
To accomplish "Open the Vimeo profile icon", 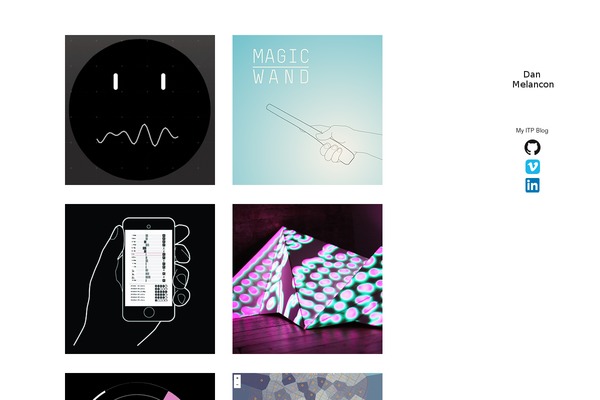I will point(532,166).
